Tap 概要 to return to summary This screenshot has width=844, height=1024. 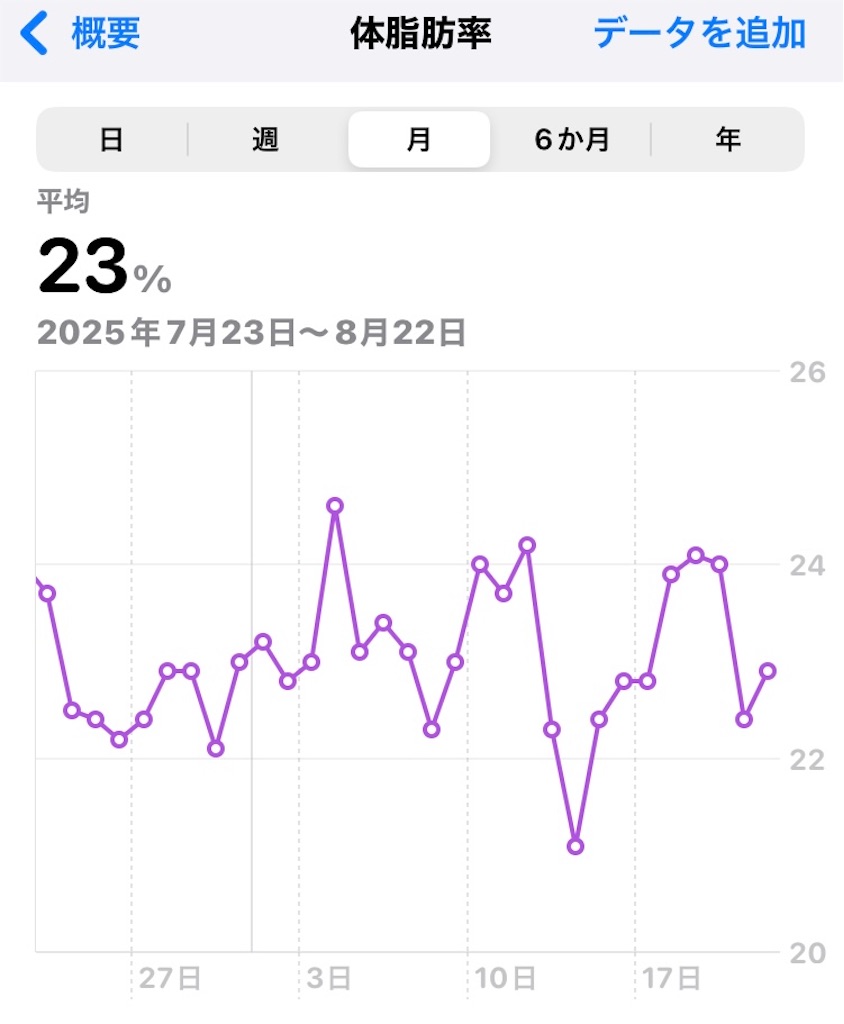(105, 33)
